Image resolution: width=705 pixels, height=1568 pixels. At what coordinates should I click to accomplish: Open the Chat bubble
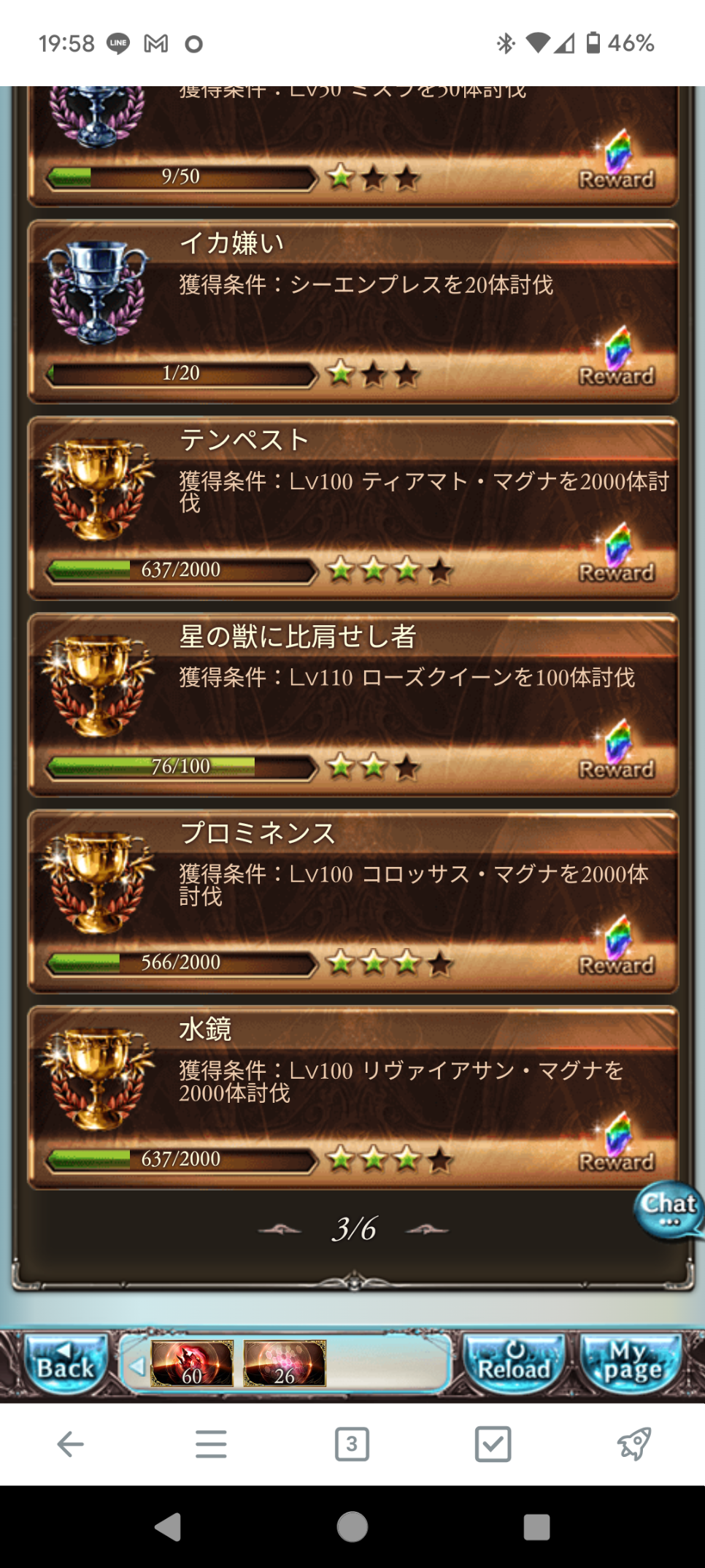coord(669,1209)
